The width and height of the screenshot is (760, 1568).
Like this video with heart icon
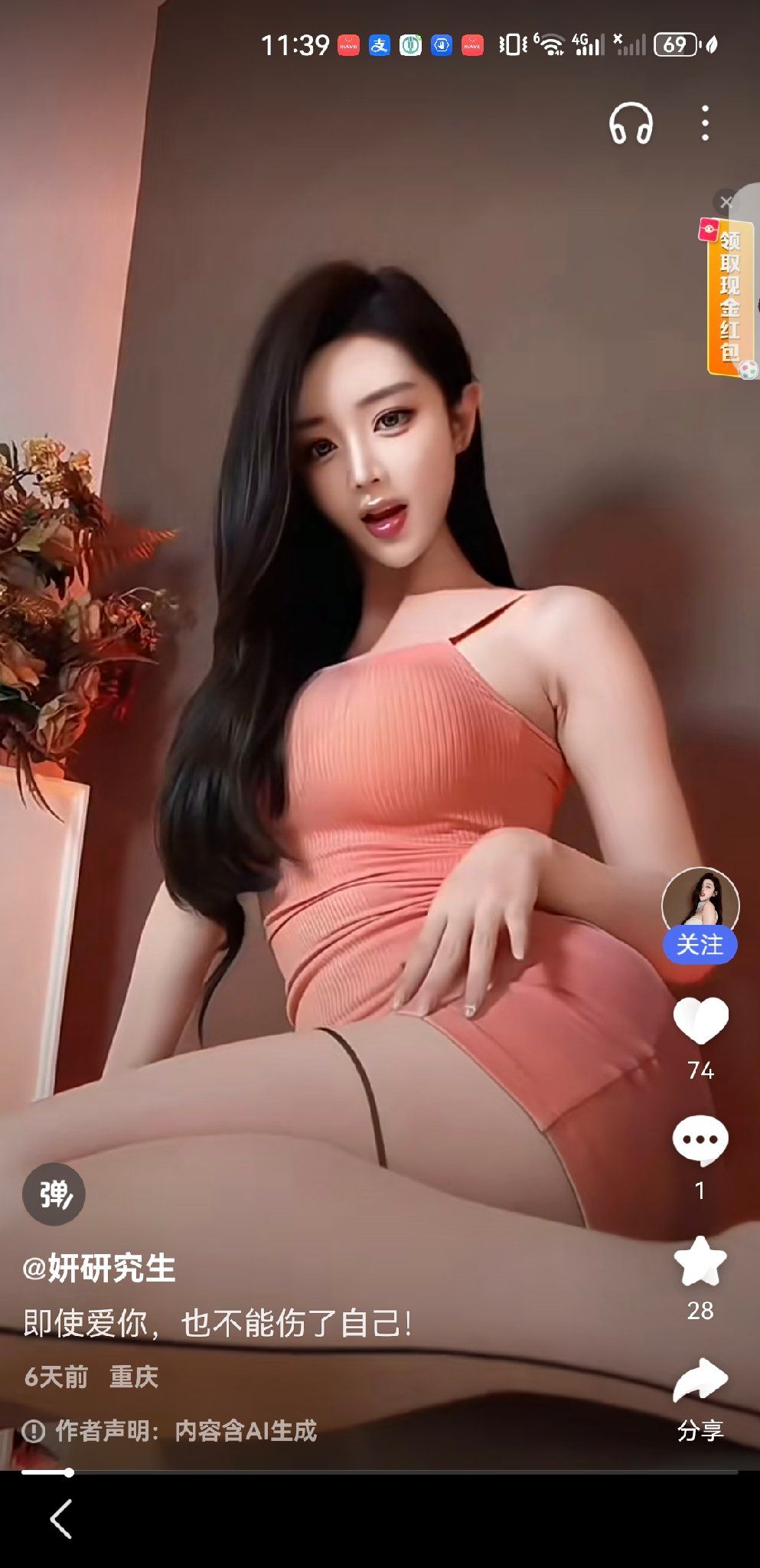coord(700,1021)
